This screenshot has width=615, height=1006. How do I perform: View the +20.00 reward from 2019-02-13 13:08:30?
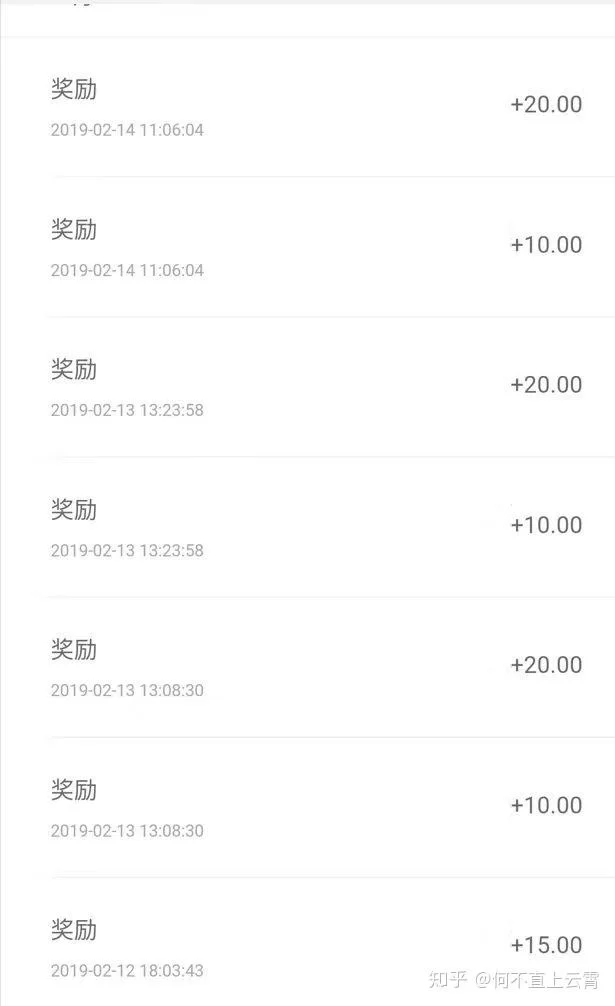click(307, 667)
